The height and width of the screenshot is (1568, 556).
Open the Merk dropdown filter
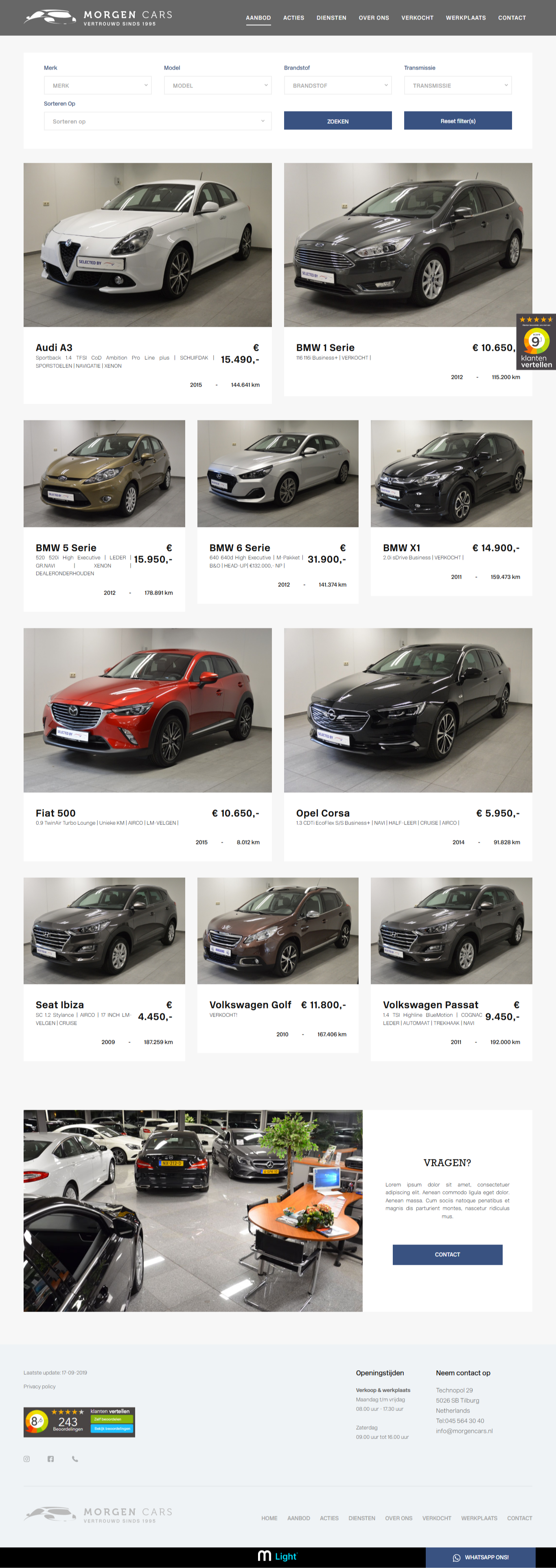tap(97, 85)
